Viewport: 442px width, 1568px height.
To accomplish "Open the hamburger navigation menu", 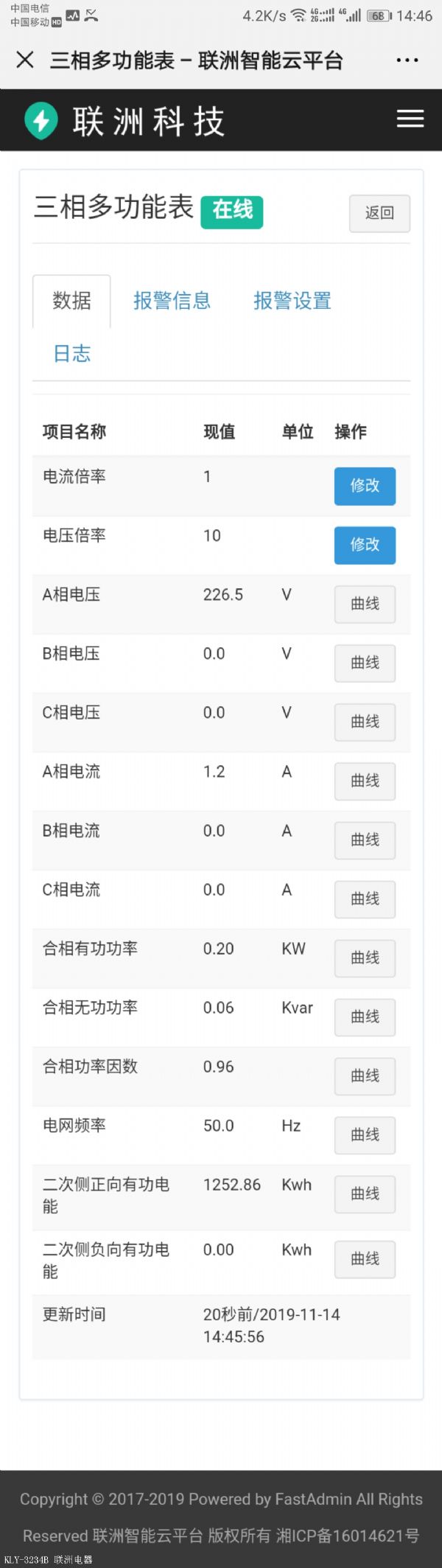I will click(410, 119).
